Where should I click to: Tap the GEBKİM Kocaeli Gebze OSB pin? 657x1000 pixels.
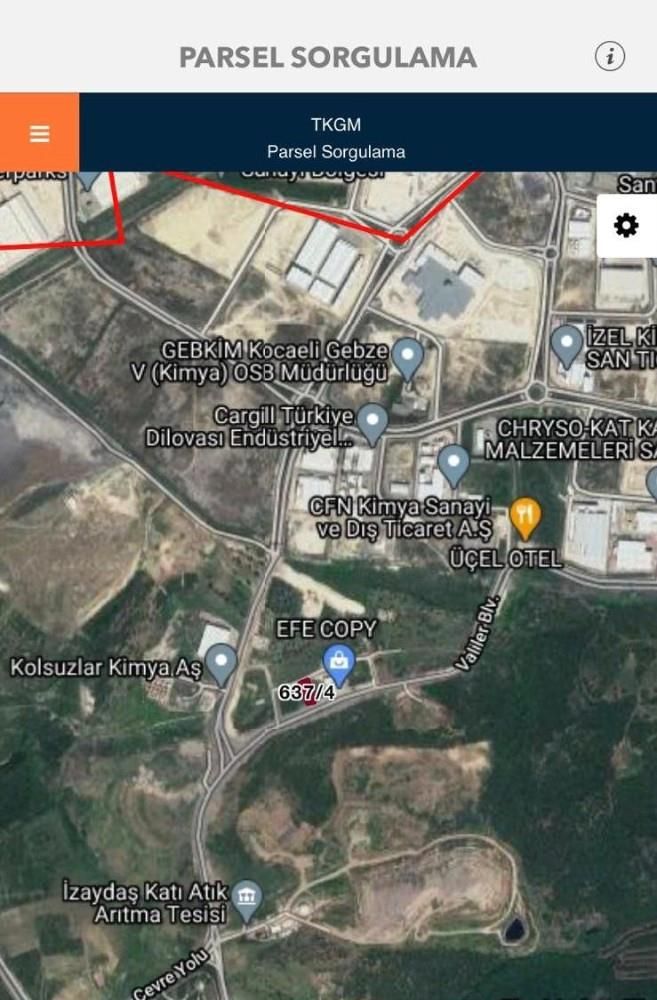click(x=407, y=356)
